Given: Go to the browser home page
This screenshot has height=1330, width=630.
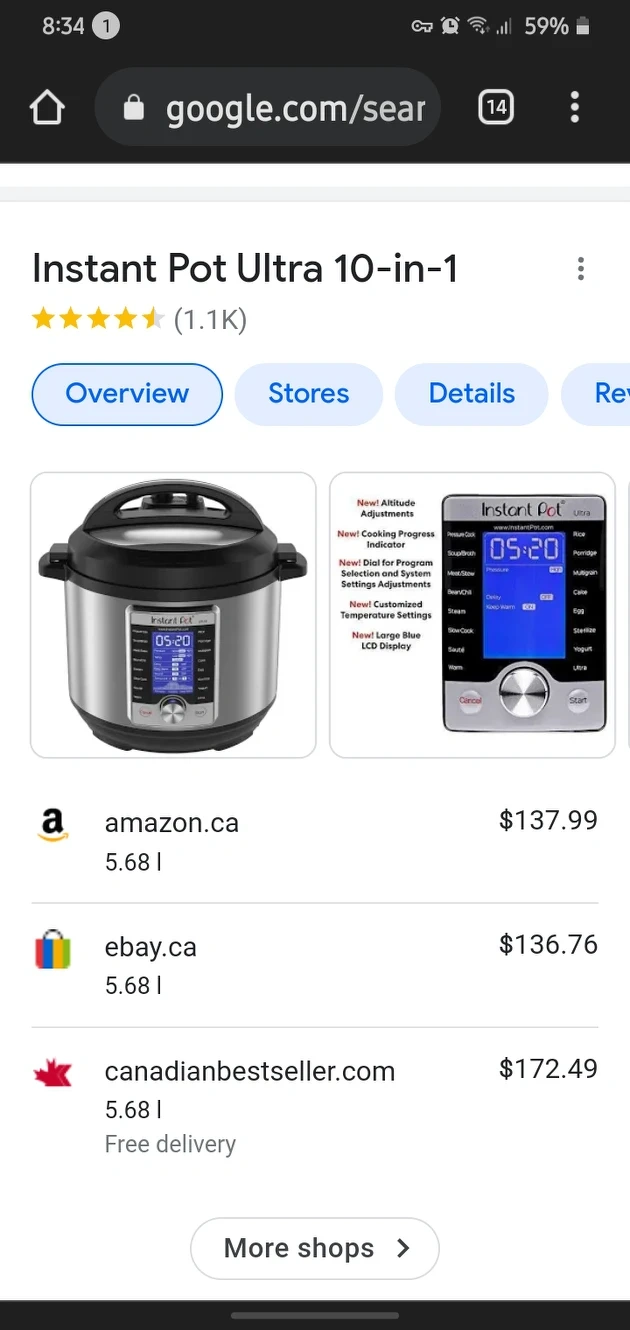Looking at the screenshot, I should [47, 108].
